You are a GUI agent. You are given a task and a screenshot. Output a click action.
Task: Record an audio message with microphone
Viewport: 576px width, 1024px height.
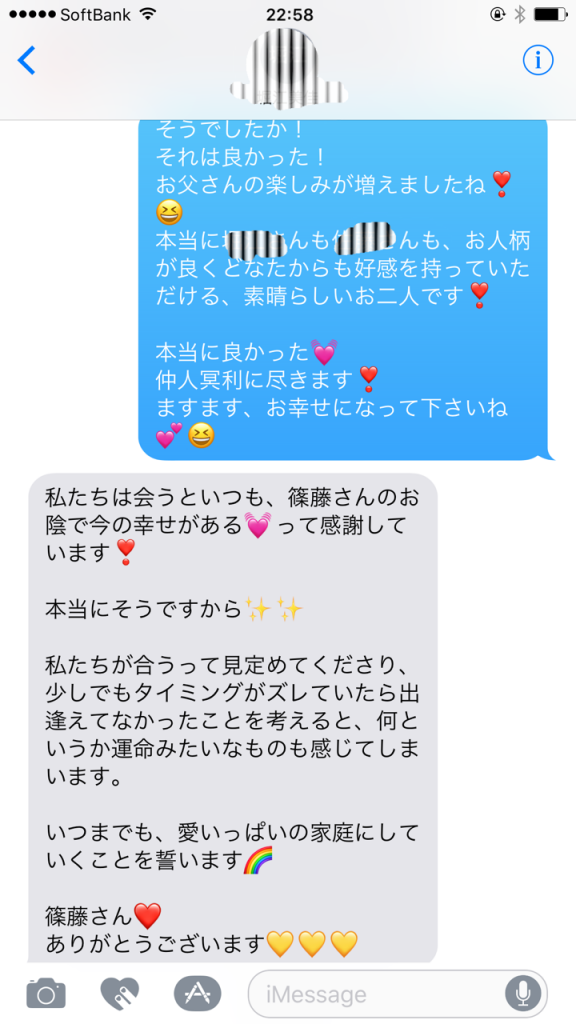(523, 994)
